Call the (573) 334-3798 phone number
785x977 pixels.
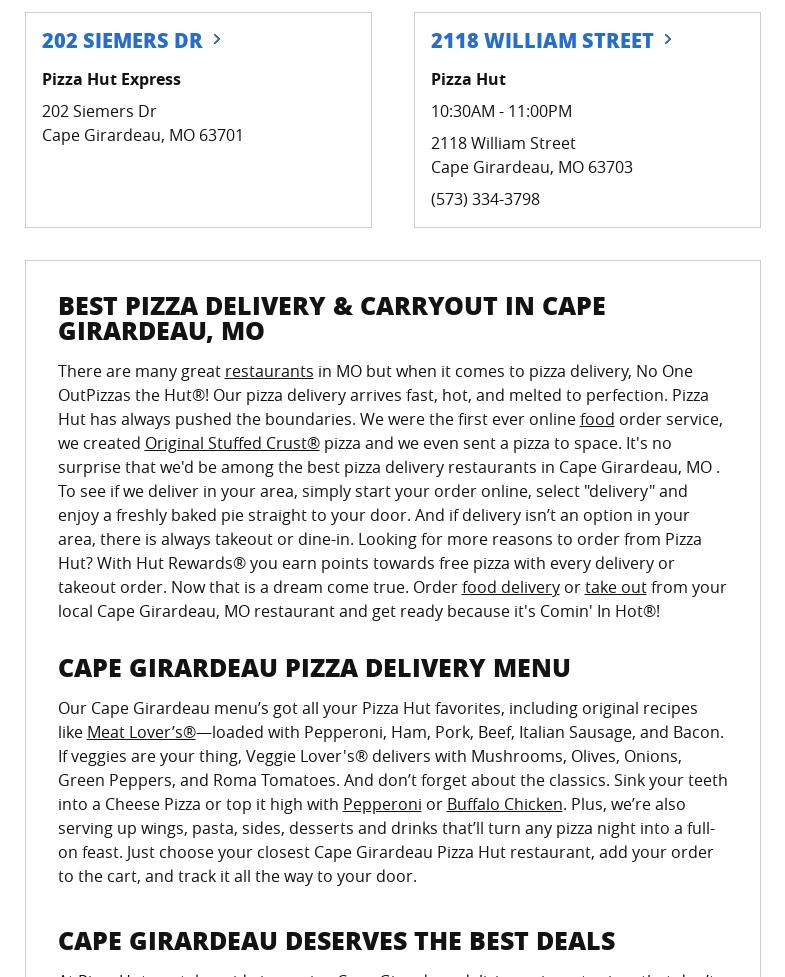coord(485,199)
